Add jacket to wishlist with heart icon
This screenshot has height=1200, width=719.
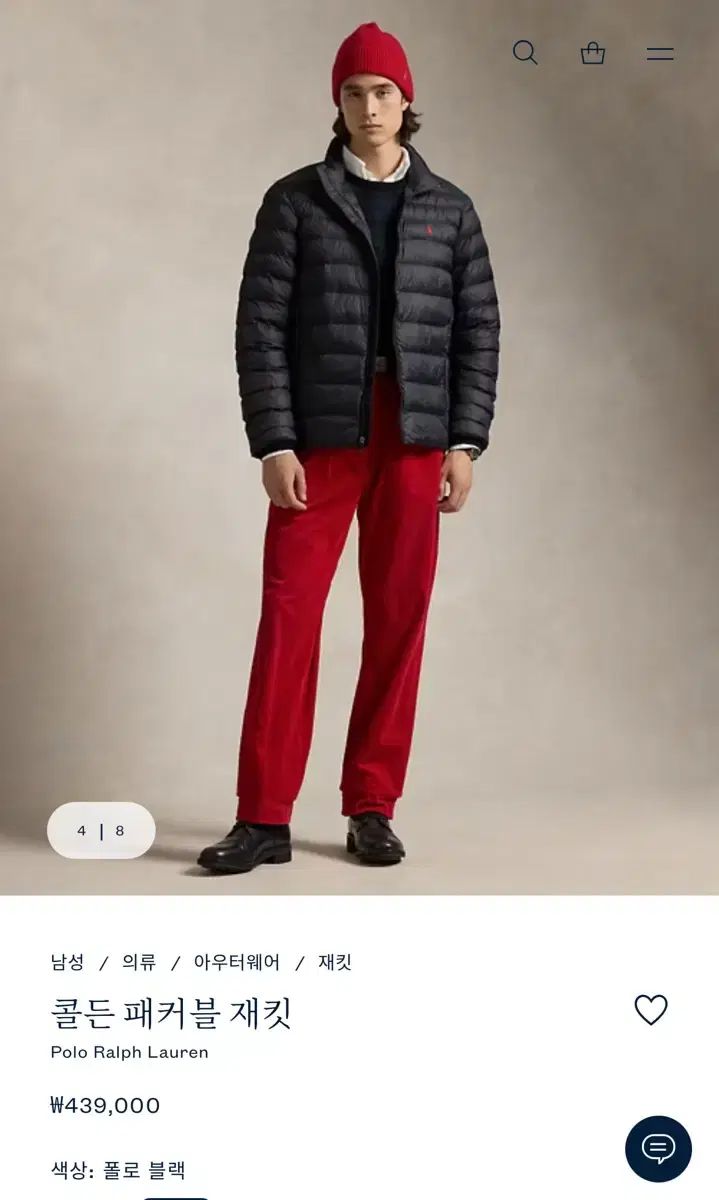coord(651,1010)
